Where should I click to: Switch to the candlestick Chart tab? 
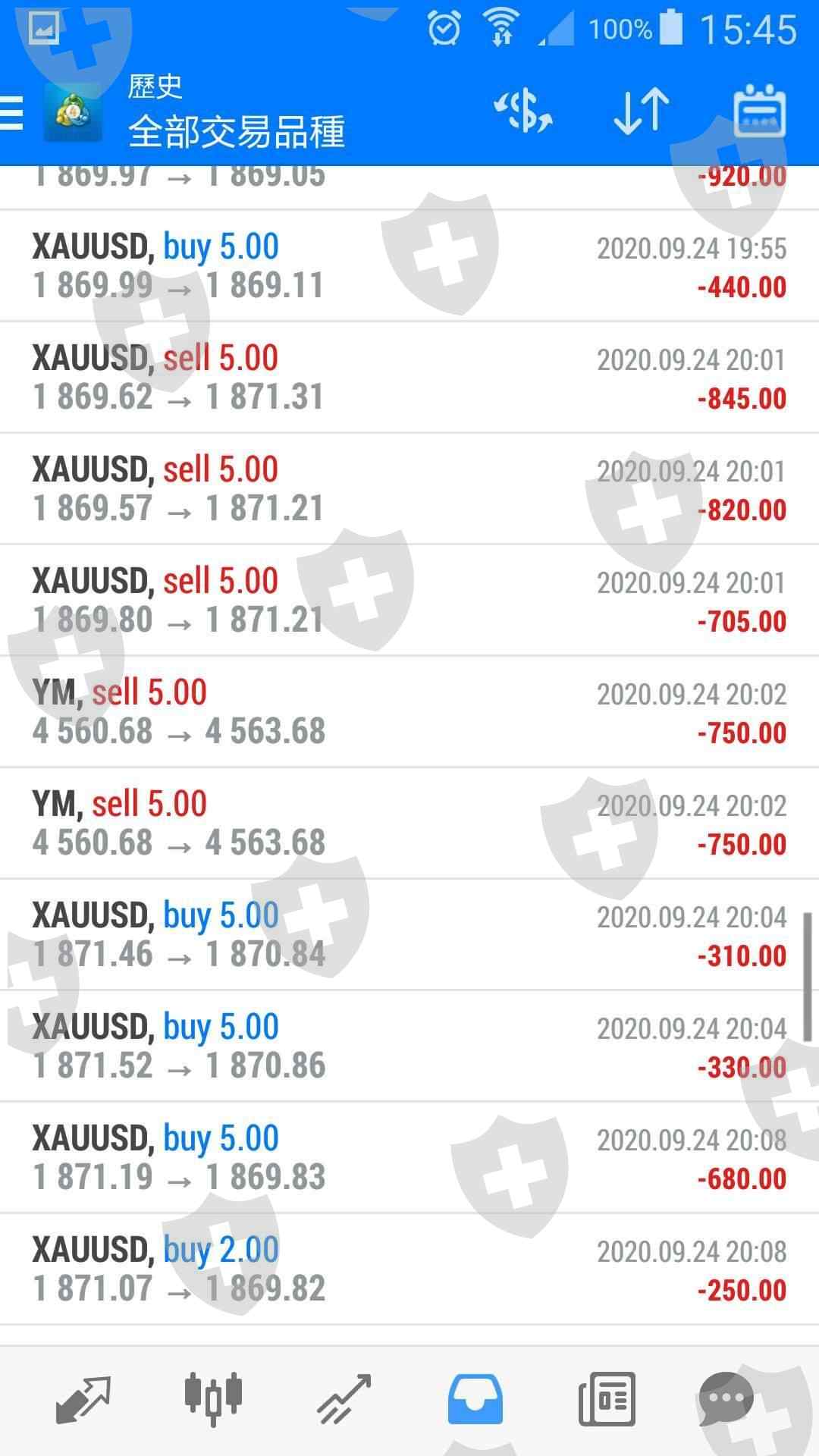click(x=213, y=1399)
